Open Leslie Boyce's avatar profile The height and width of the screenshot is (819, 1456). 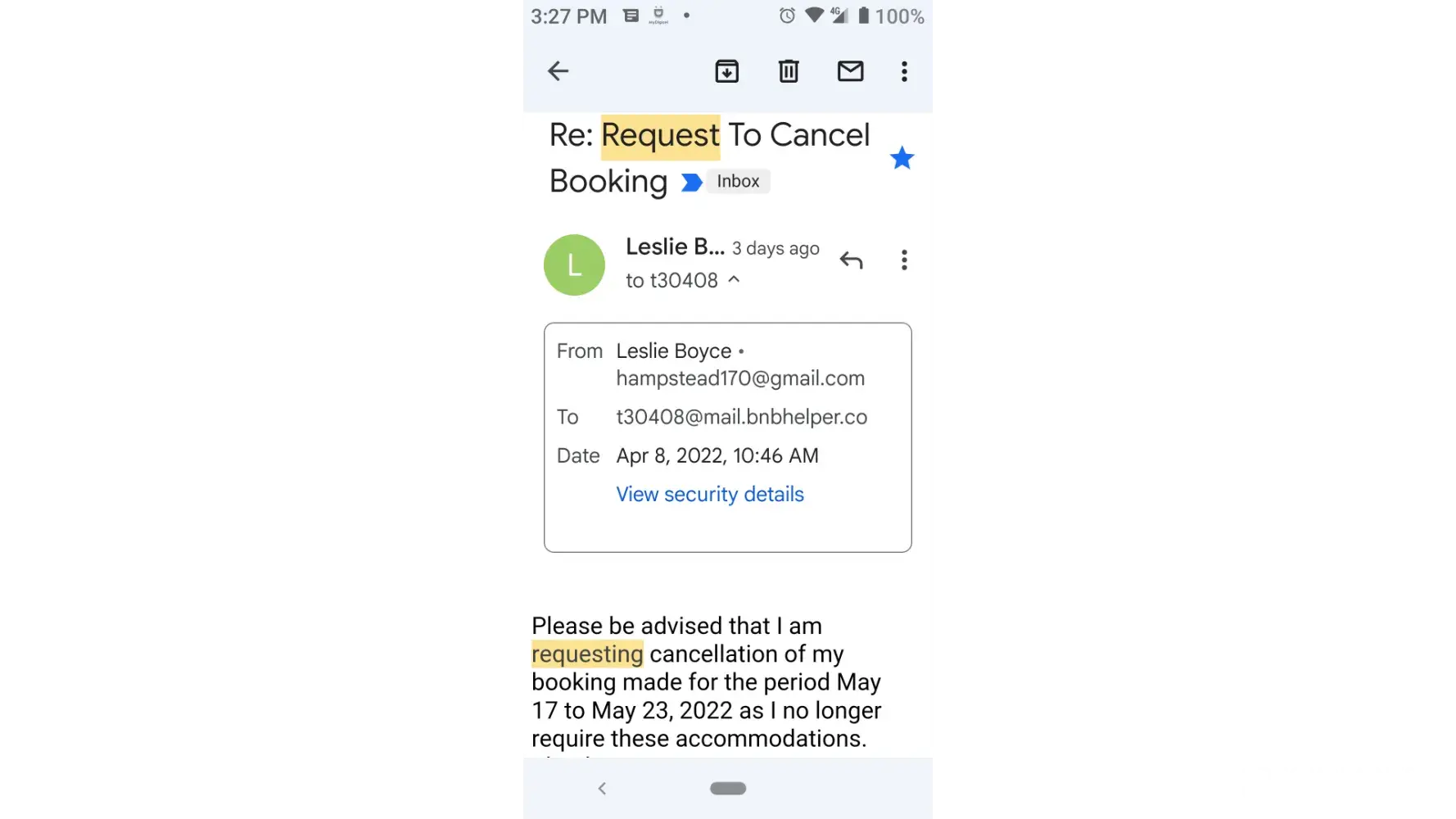[574, 265]
